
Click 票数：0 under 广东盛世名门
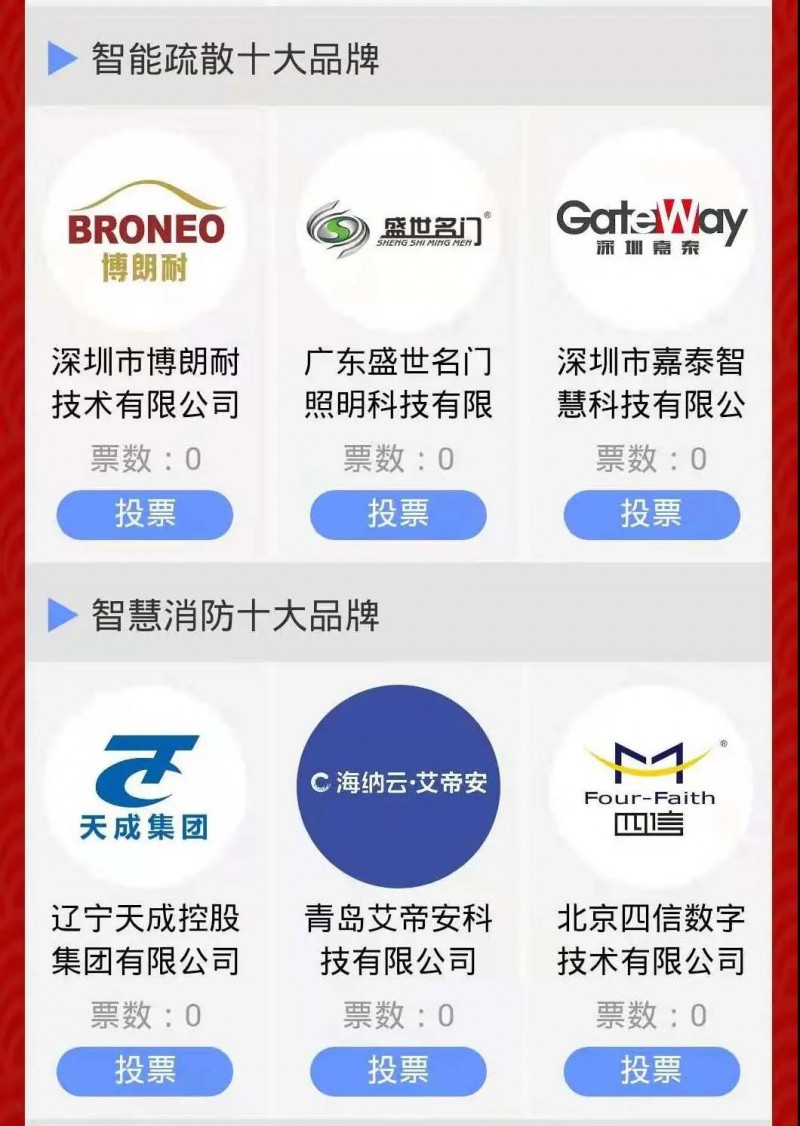(396, 456)
